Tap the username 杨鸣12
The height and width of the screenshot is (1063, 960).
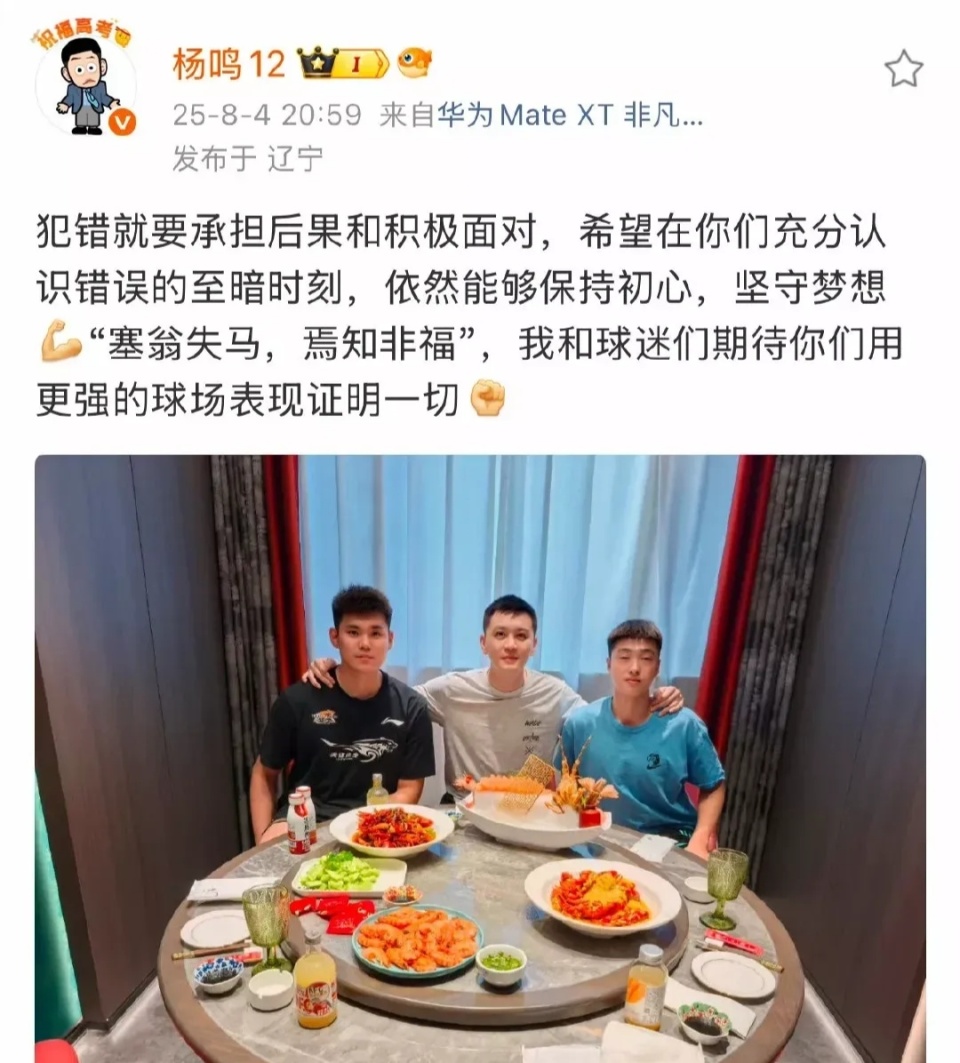228,65
